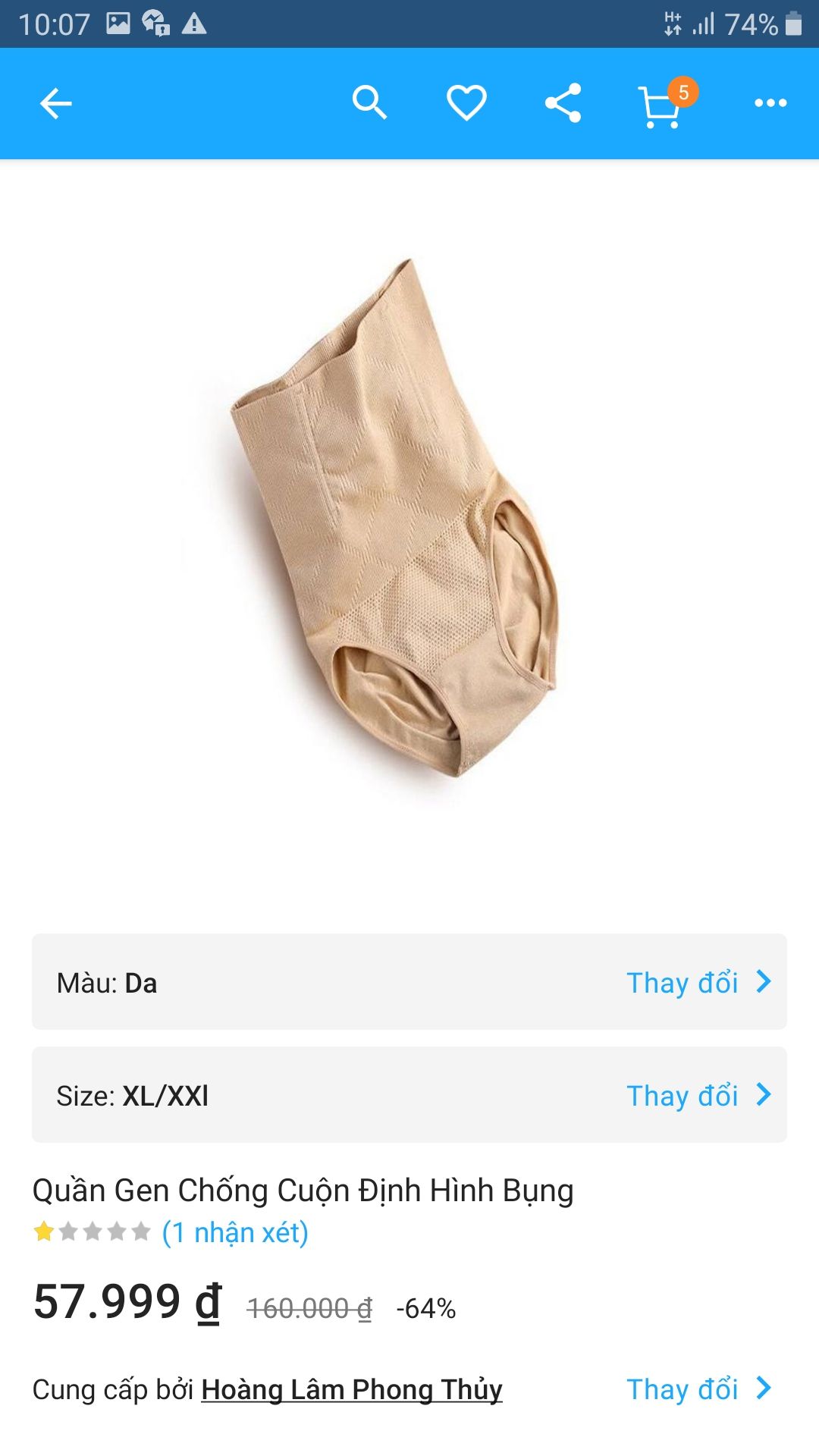The image size is (819, 1456).
Task: Change the supplier via Thay đổi
Action: point(698,1389)
